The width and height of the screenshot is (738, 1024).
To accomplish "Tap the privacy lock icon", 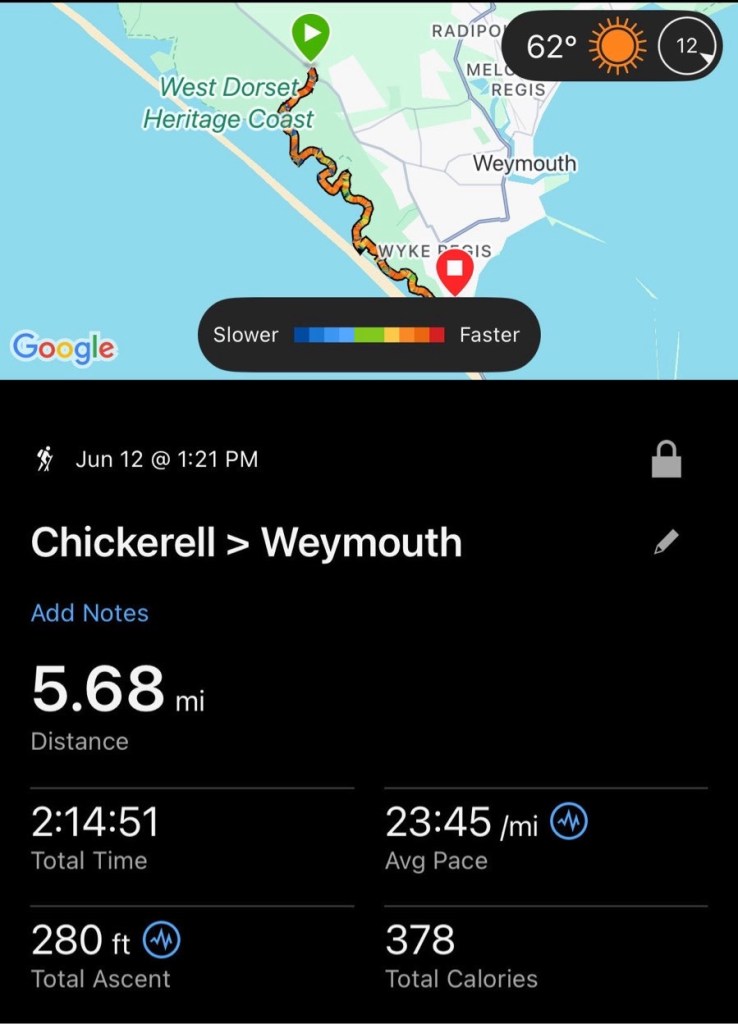I will click(666, 460).
